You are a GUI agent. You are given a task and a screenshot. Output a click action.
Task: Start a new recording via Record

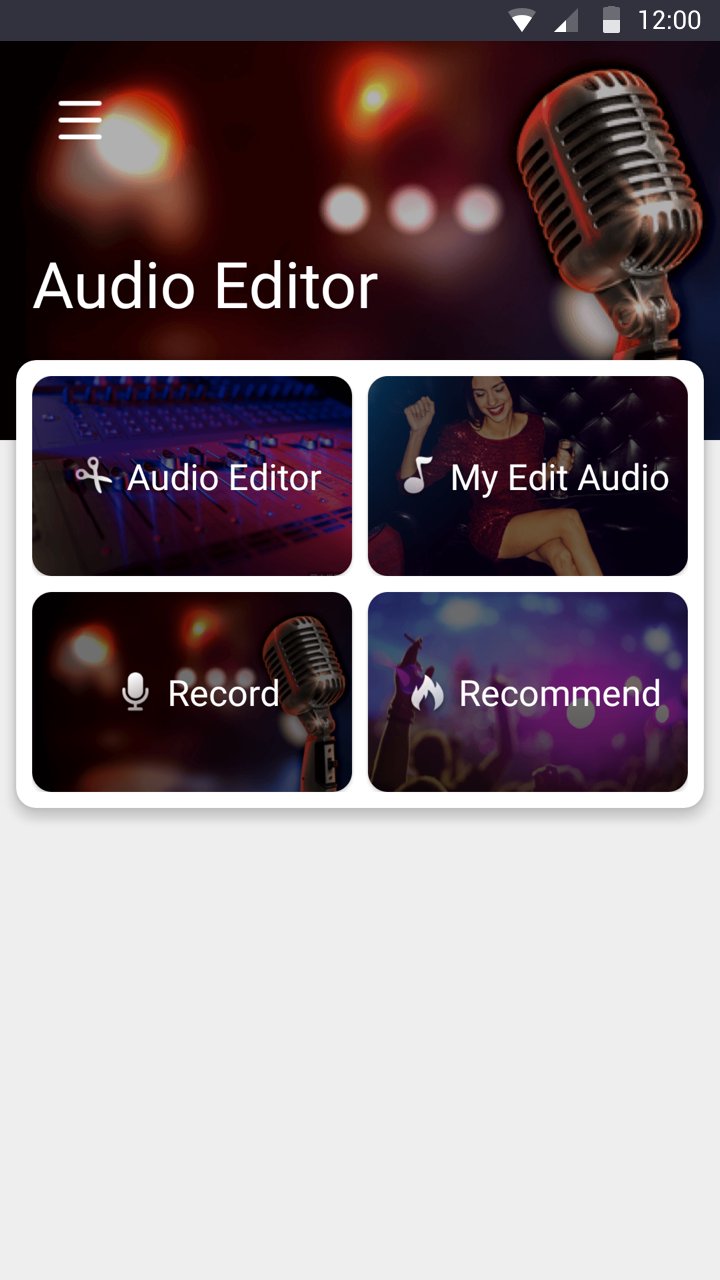[192, 692]
